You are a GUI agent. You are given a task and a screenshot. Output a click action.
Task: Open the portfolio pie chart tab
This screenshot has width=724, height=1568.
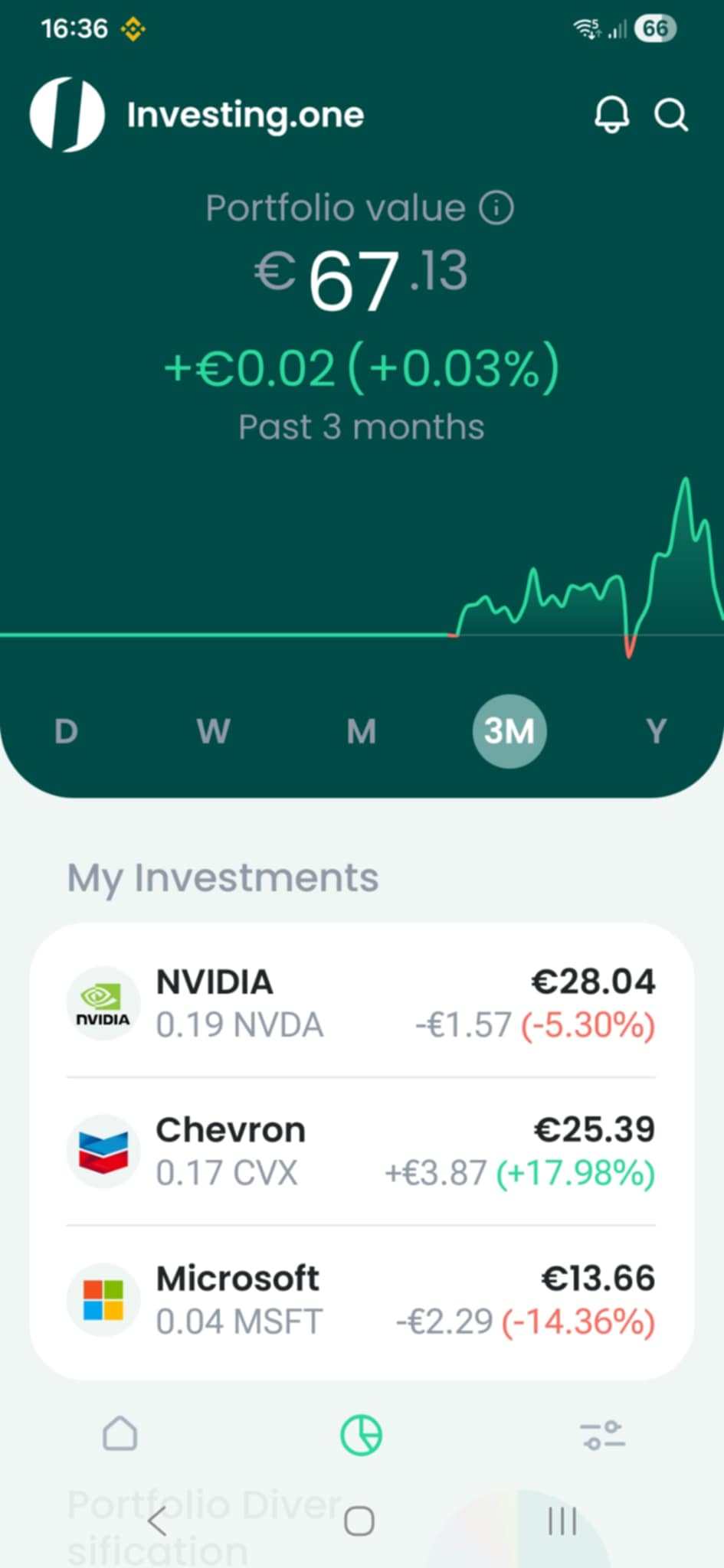pyautogui.click(x=362, y=1435)
